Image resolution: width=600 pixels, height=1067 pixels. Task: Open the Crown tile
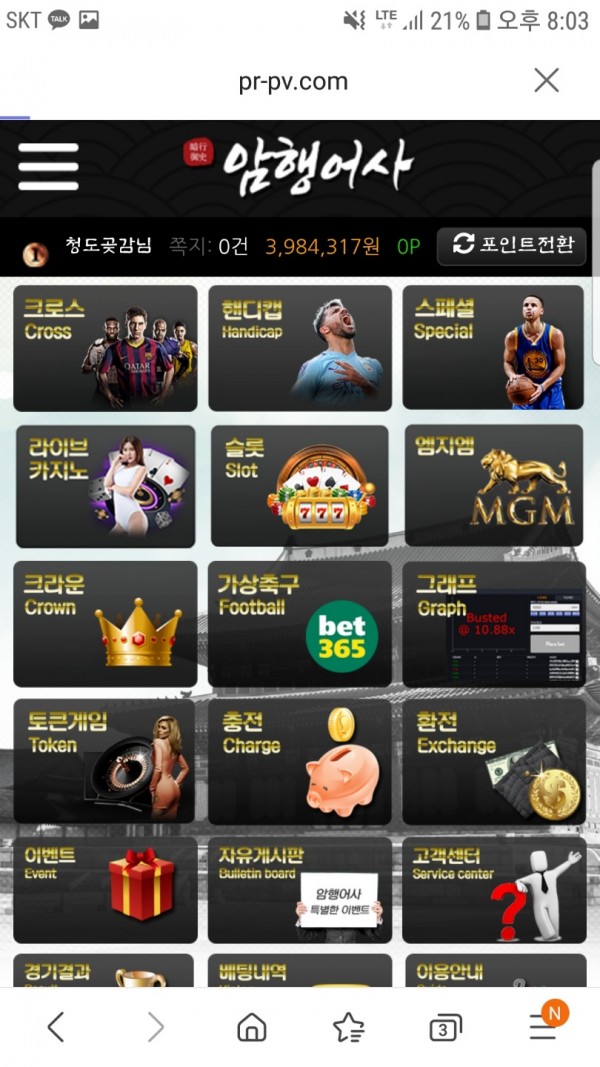(105, 624)
